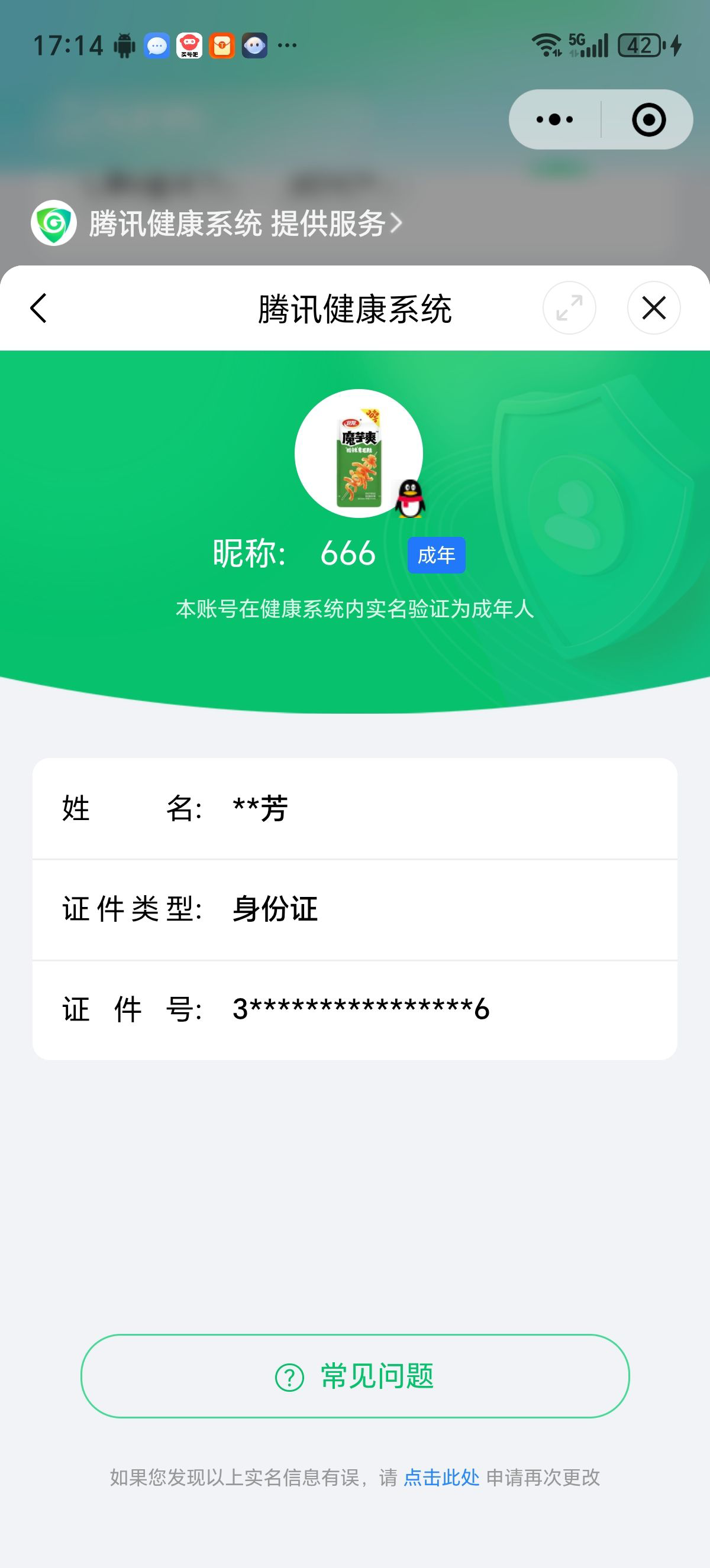Select the 腾讯健康系统 title bar

(x=355, y=307)
